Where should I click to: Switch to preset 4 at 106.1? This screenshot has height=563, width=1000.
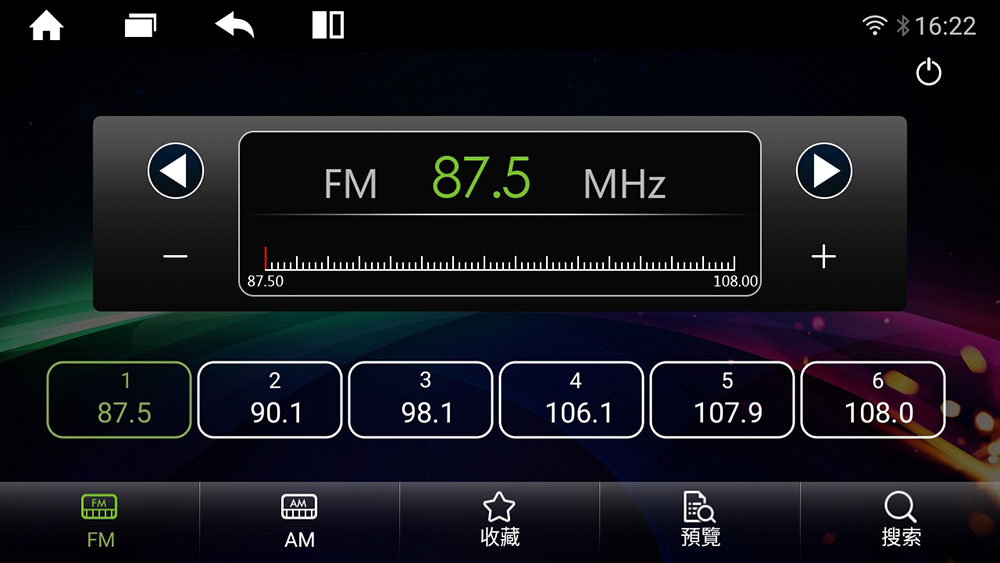pyautogui.click(x=571, y=399)
